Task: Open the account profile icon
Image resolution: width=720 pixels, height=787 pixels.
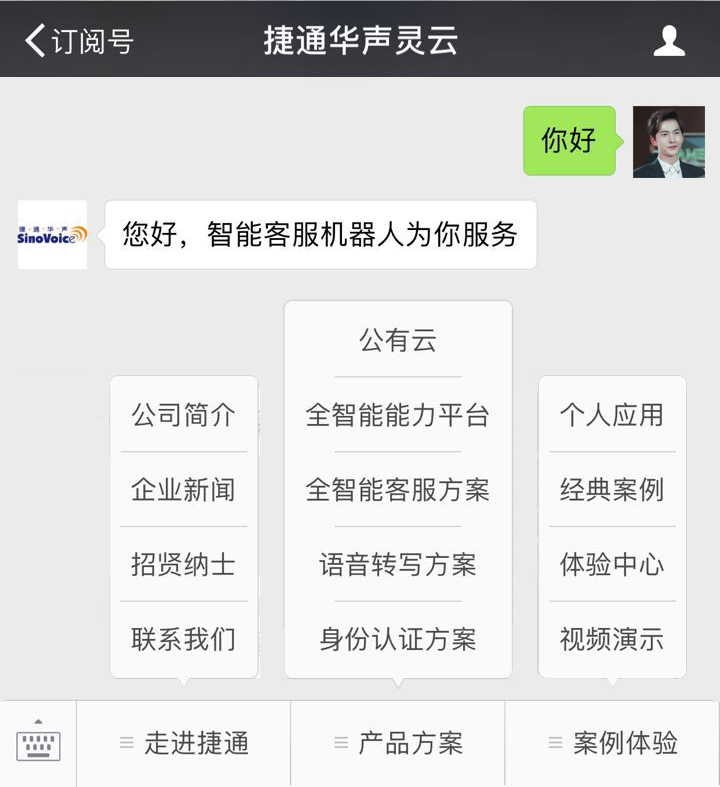Action: [669, 41]
